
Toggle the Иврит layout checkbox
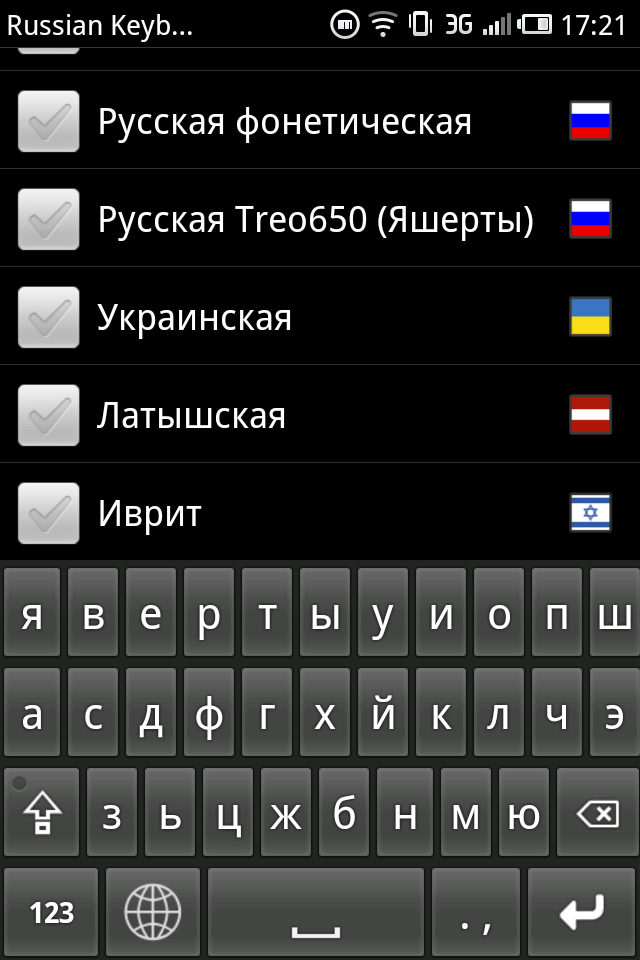pyautogui.click(x=48, y=513)
